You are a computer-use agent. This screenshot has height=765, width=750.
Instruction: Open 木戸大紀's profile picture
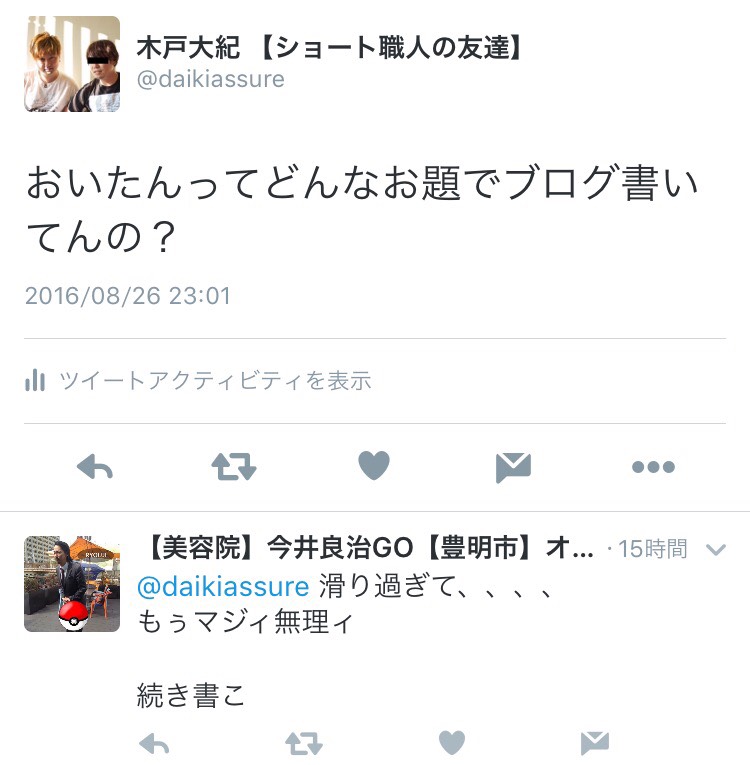(x=72, y=64)
